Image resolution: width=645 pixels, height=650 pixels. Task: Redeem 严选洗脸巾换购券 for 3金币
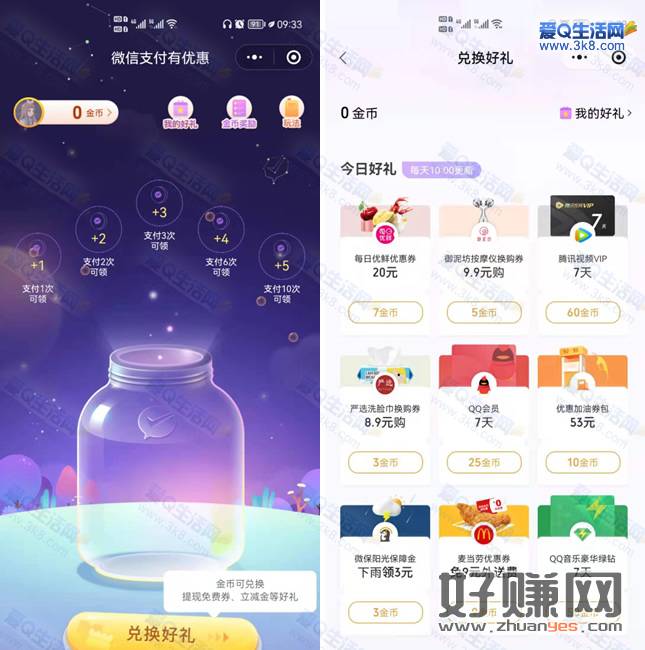pos(385,462)
